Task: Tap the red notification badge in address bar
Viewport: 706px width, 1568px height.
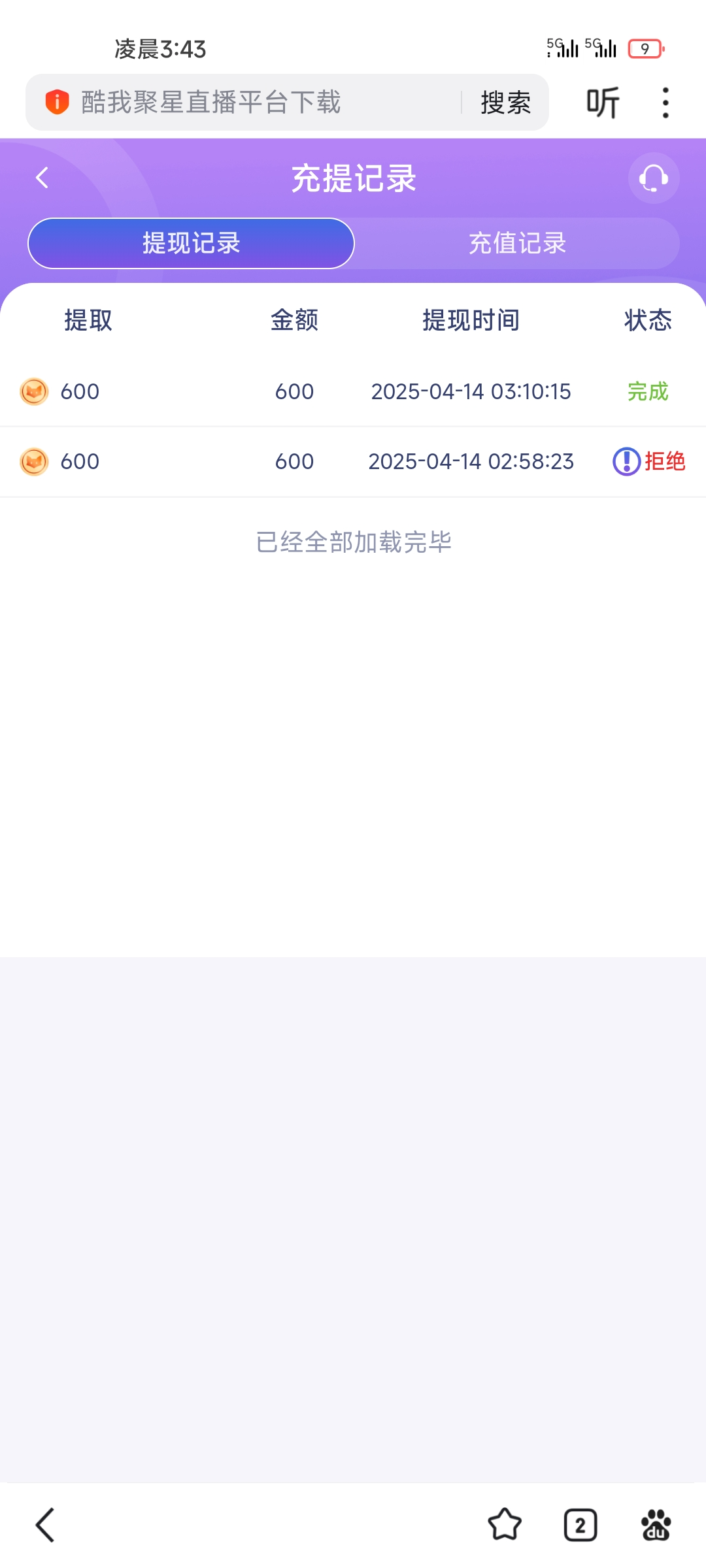Action: pyautogui.click(x=56, y=102)
